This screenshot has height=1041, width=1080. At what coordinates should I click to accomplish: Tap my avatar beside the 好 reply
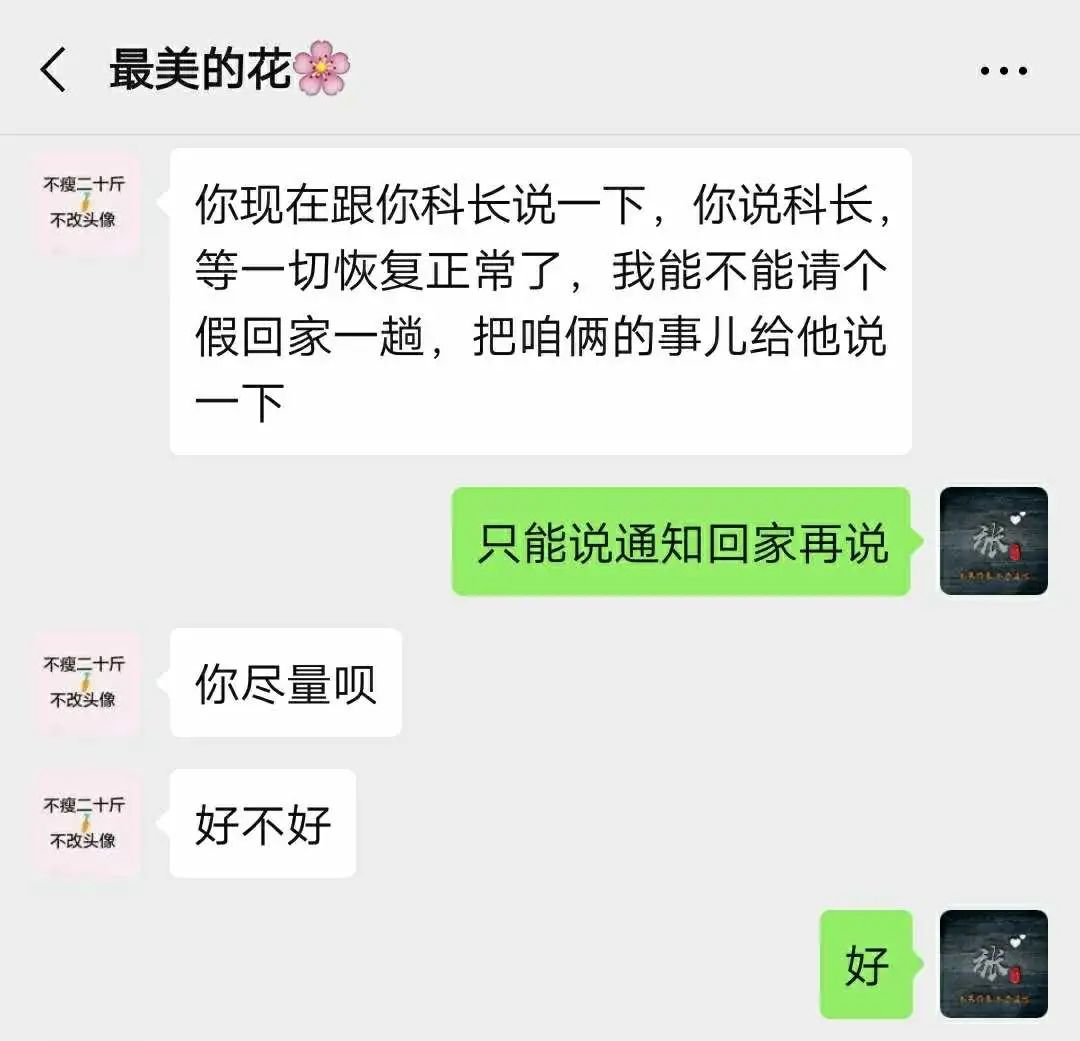(993, 964)
